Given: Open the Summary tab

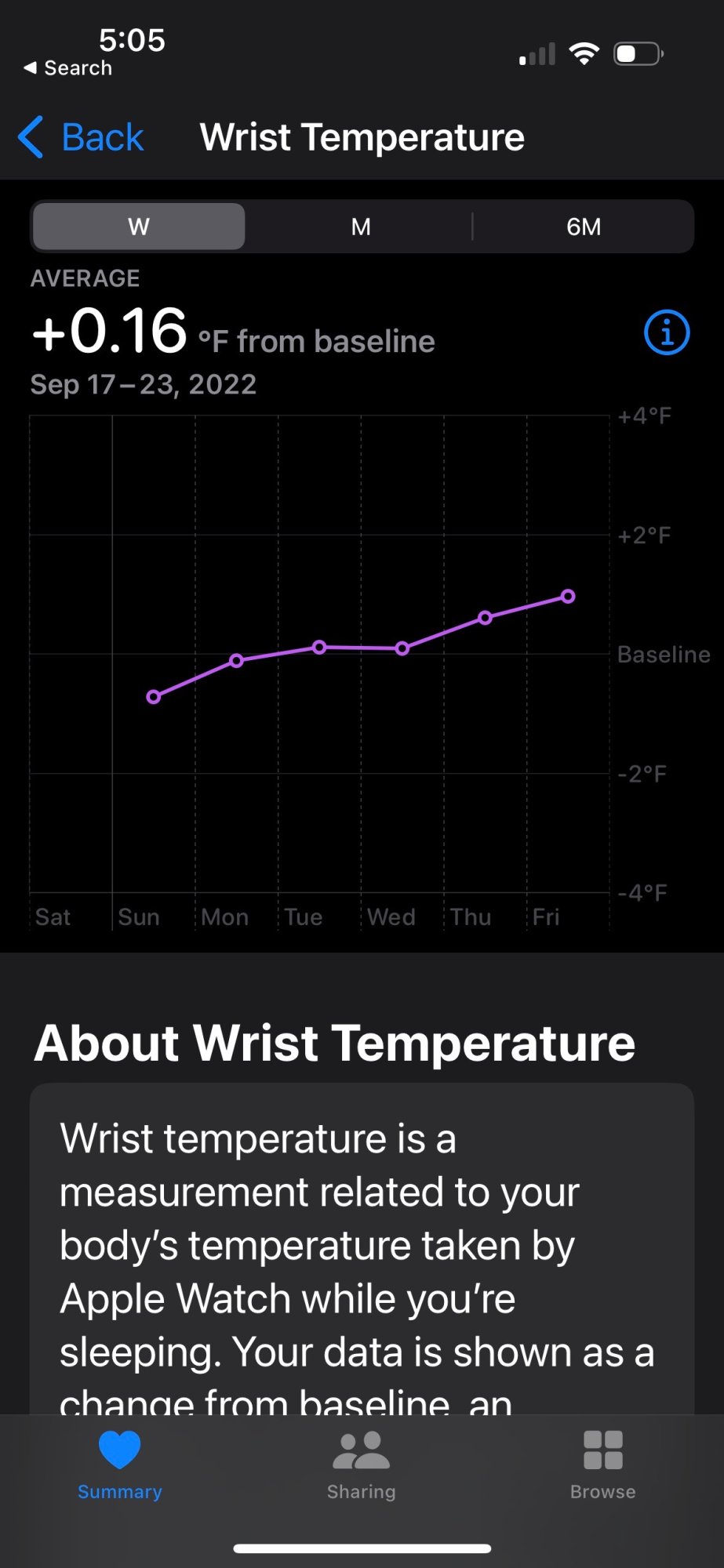Looking at the screenshot, I should (119, 1464).
